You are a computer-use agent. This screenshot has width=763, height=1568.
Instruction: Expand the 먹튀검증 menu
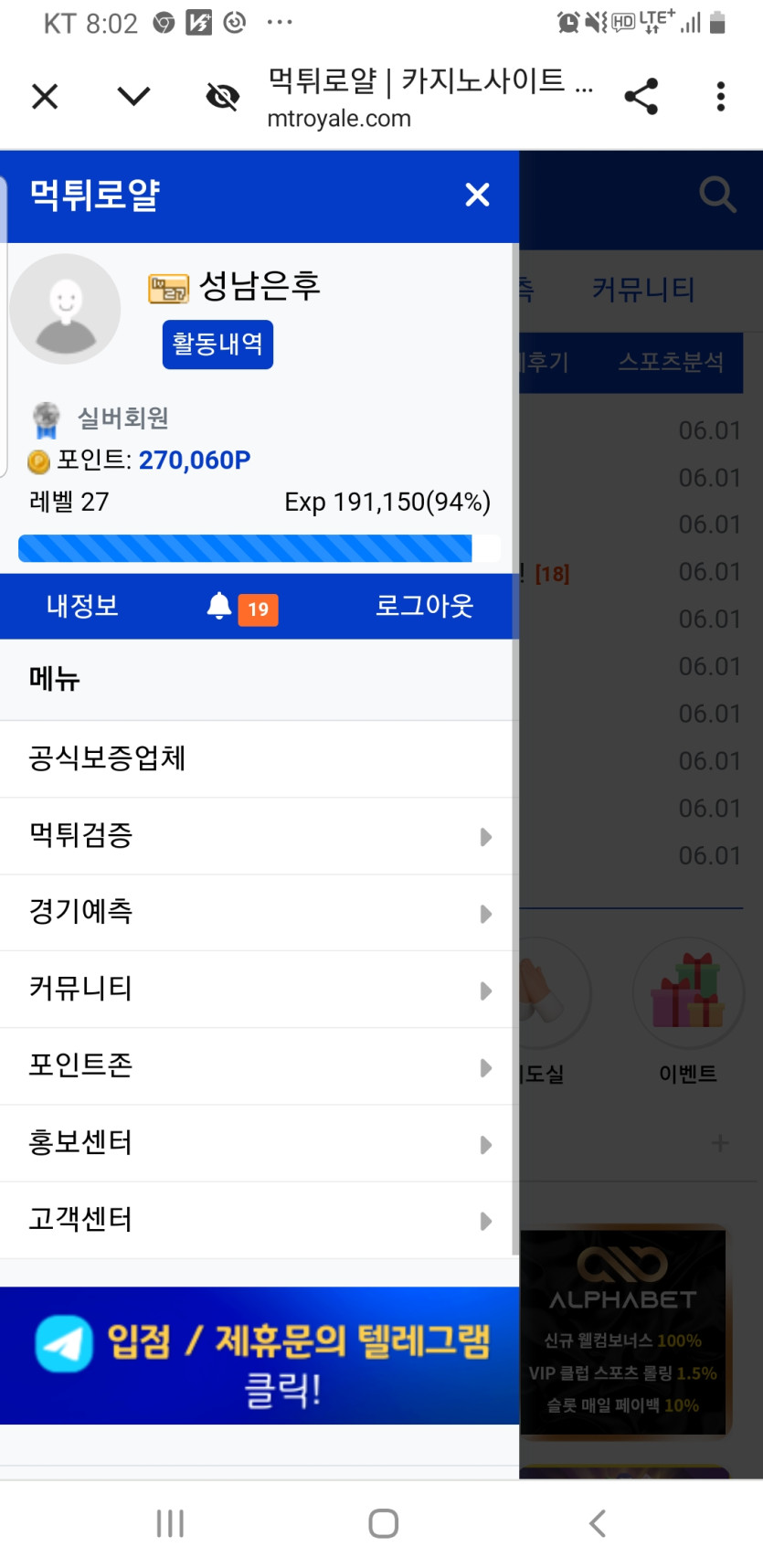click(x=256, y=836)
